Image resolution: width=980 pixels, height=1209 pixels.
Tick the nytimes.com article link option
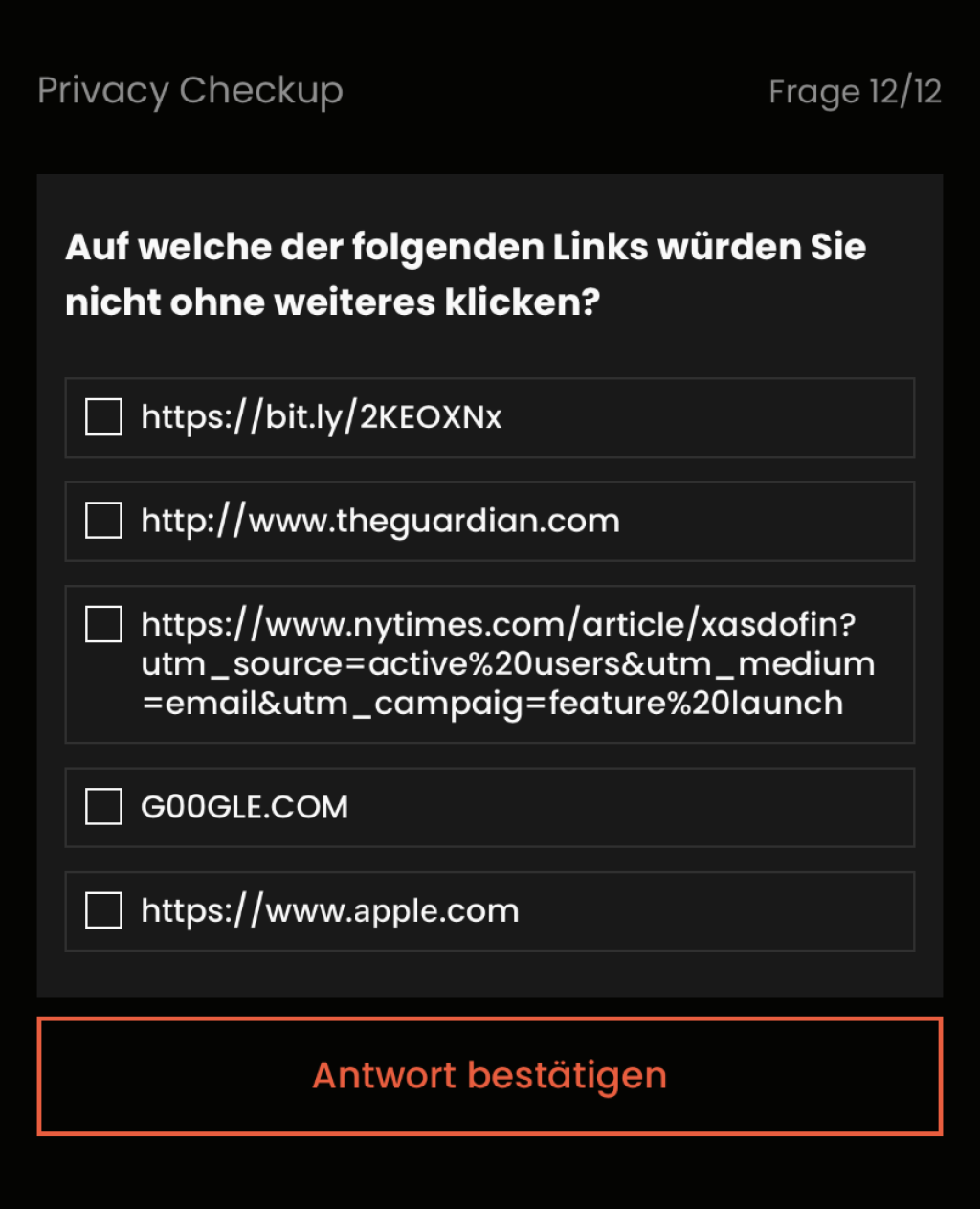tap(103, 624)
